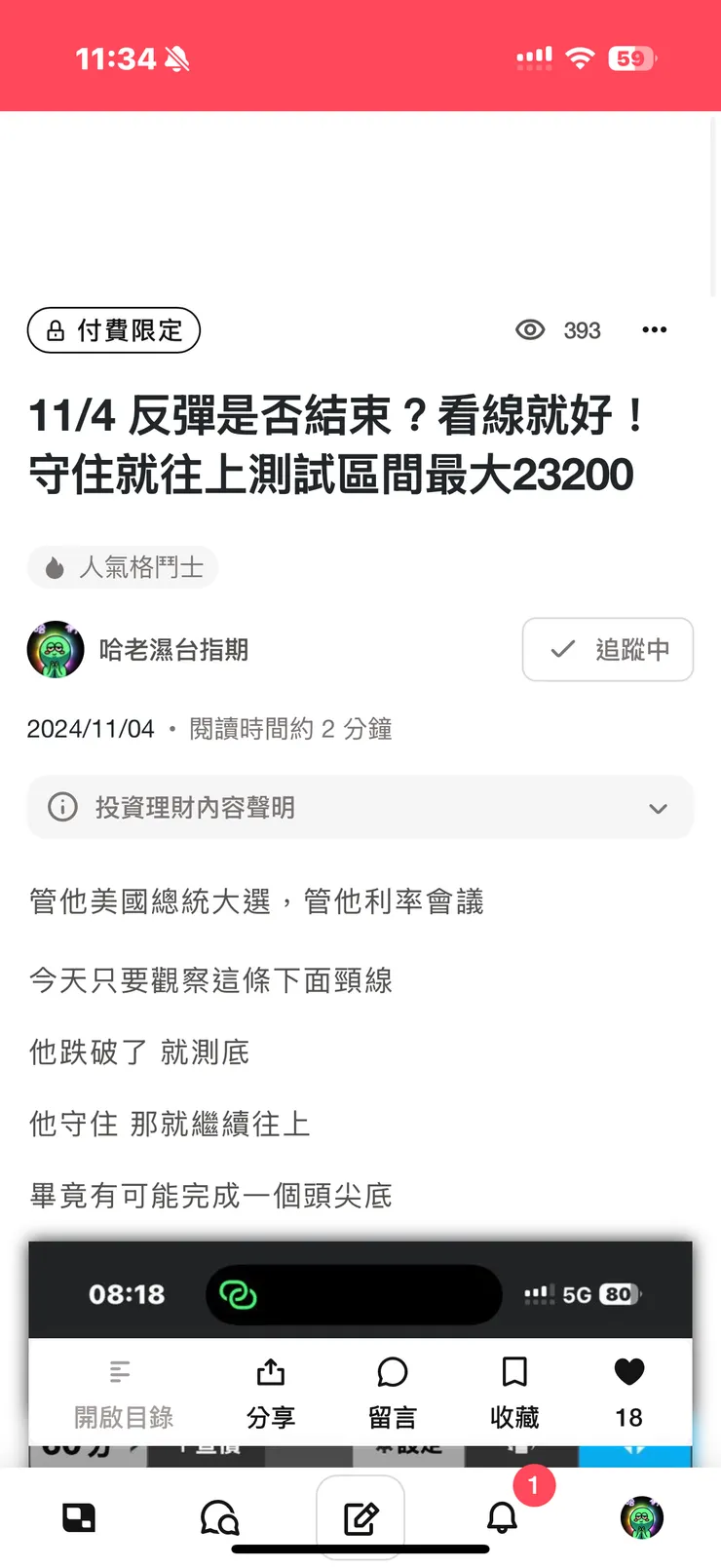Tap the article title about 11/4 rebound
The width and height of the screenshot is (721, 1568).
330,443
